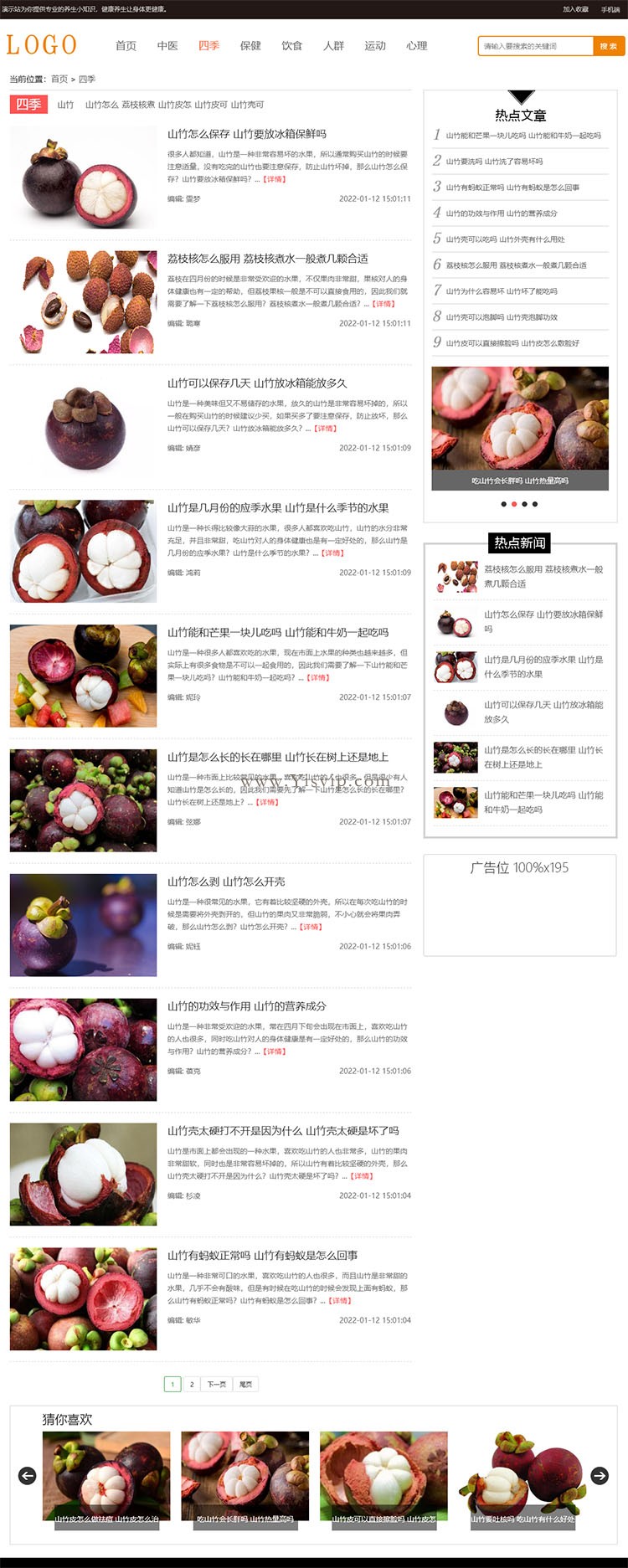Open the 首页 navigation item
628x1568 pixels.
tap(126, 46)
